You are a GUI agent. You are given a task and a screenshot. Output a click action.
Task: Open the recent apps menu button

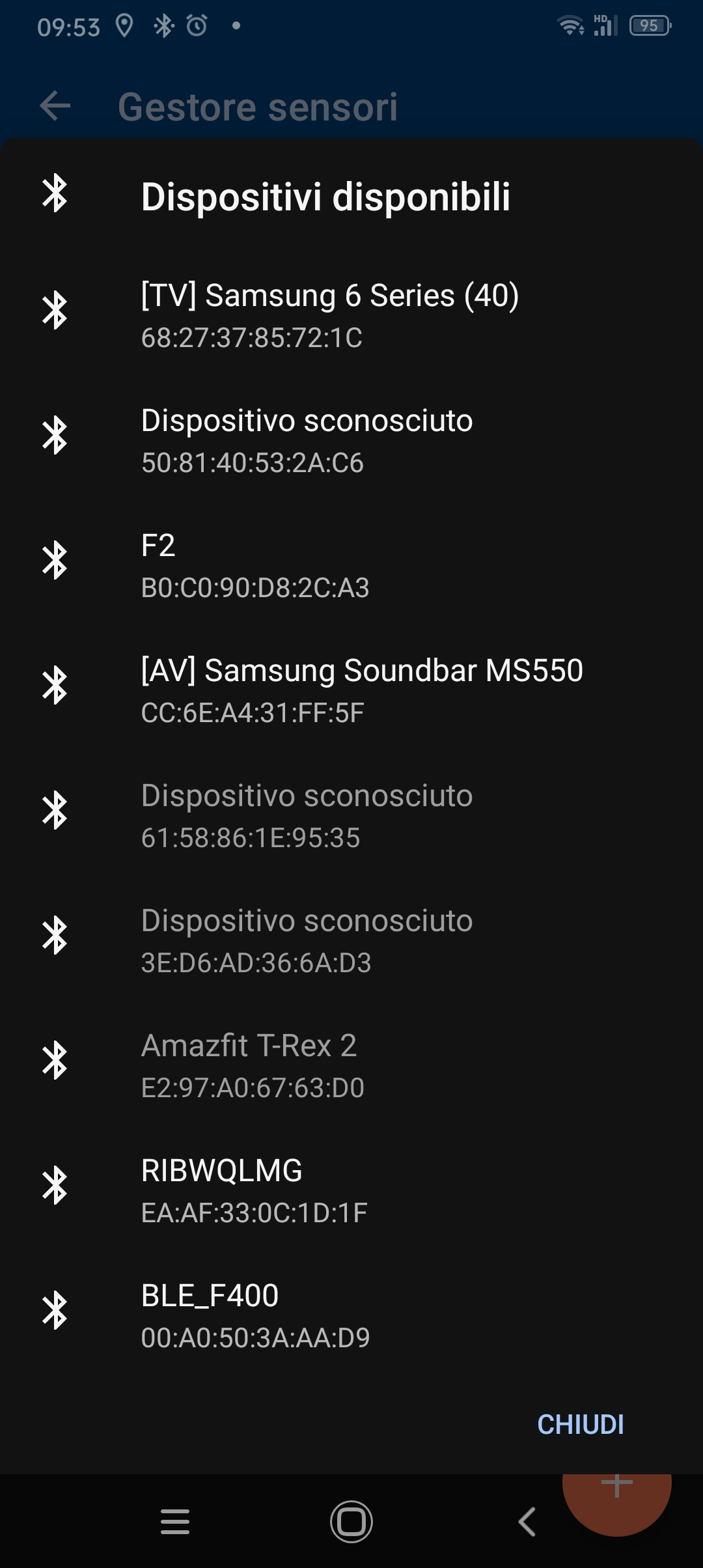pos(175,1522)
